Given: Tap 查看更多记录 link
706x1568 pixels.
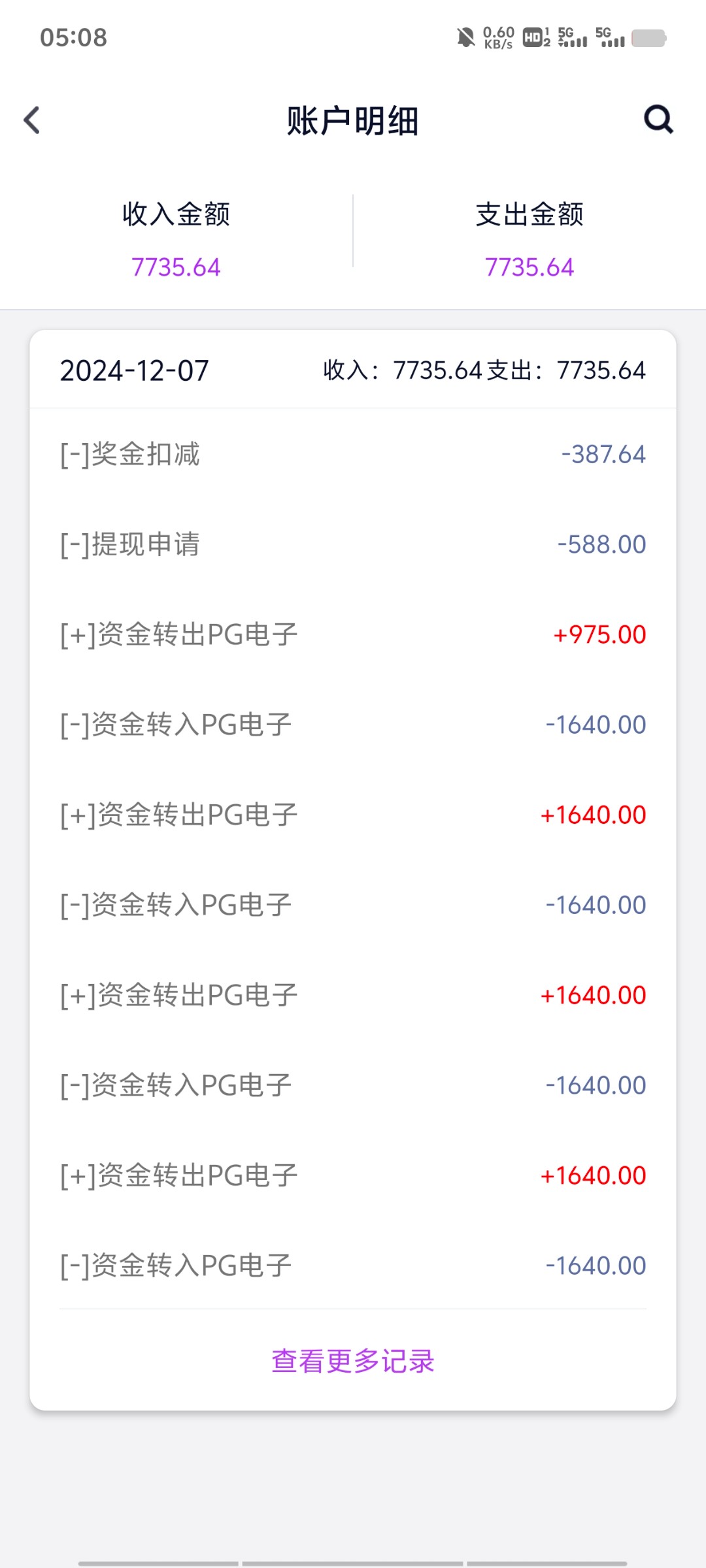Looking at the screenshot, I should [353, 1361].
